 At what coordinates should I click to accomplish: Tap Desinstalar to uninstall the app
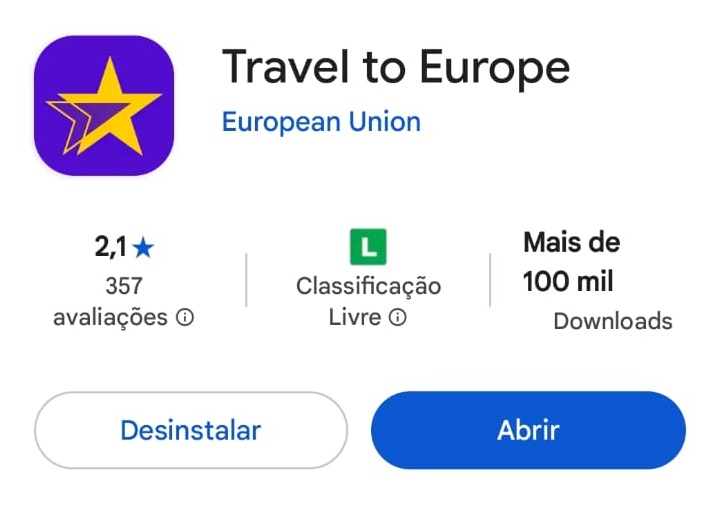click(190, 430)
